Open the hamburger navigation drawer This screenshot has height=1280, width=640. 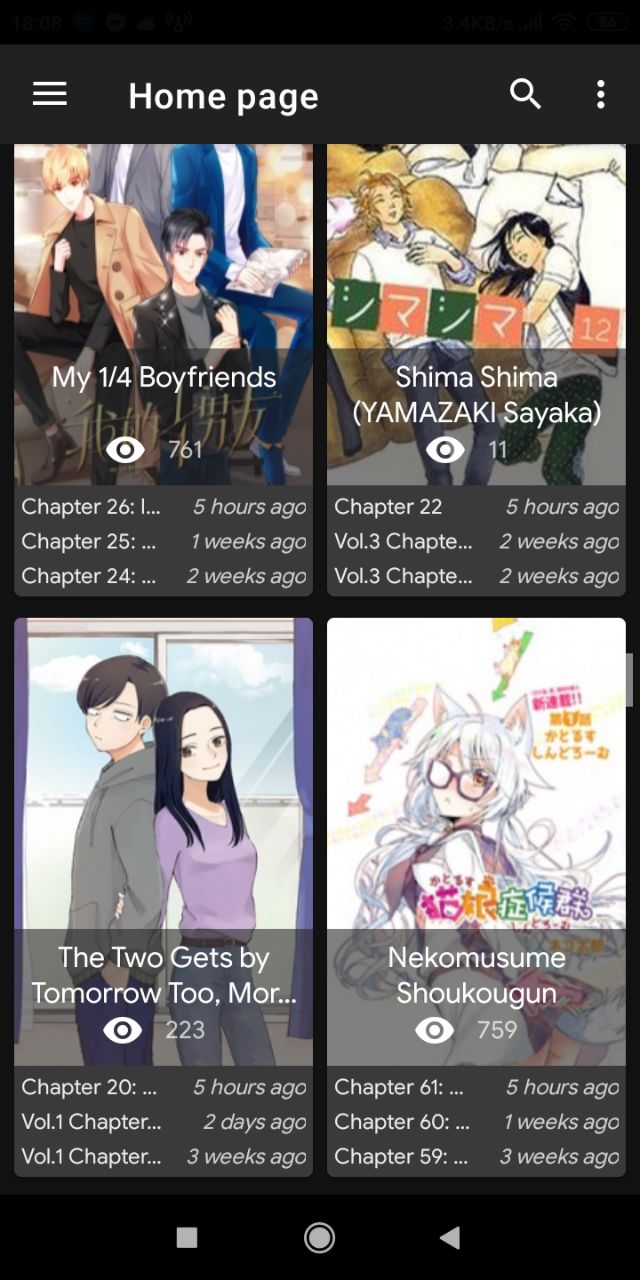point(50,95)
